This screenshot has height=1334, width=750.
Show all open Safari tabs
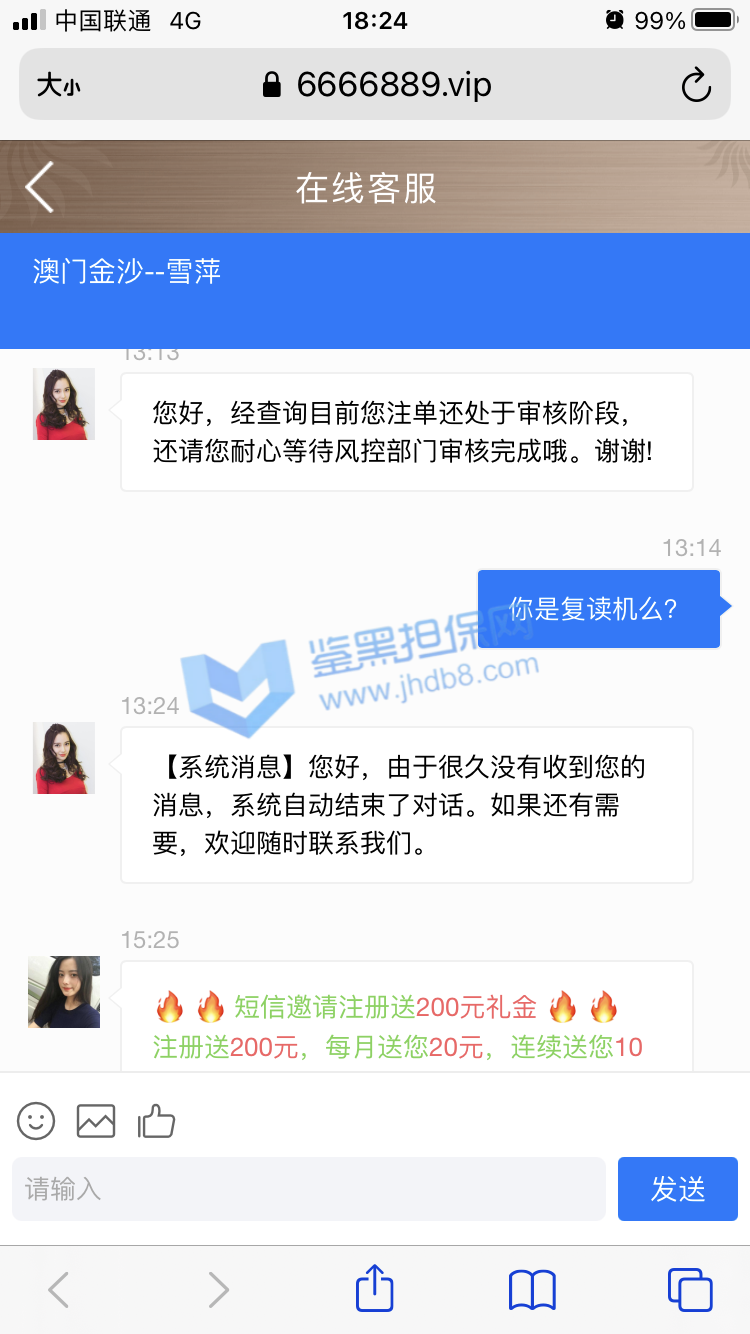pos(689,1289)
